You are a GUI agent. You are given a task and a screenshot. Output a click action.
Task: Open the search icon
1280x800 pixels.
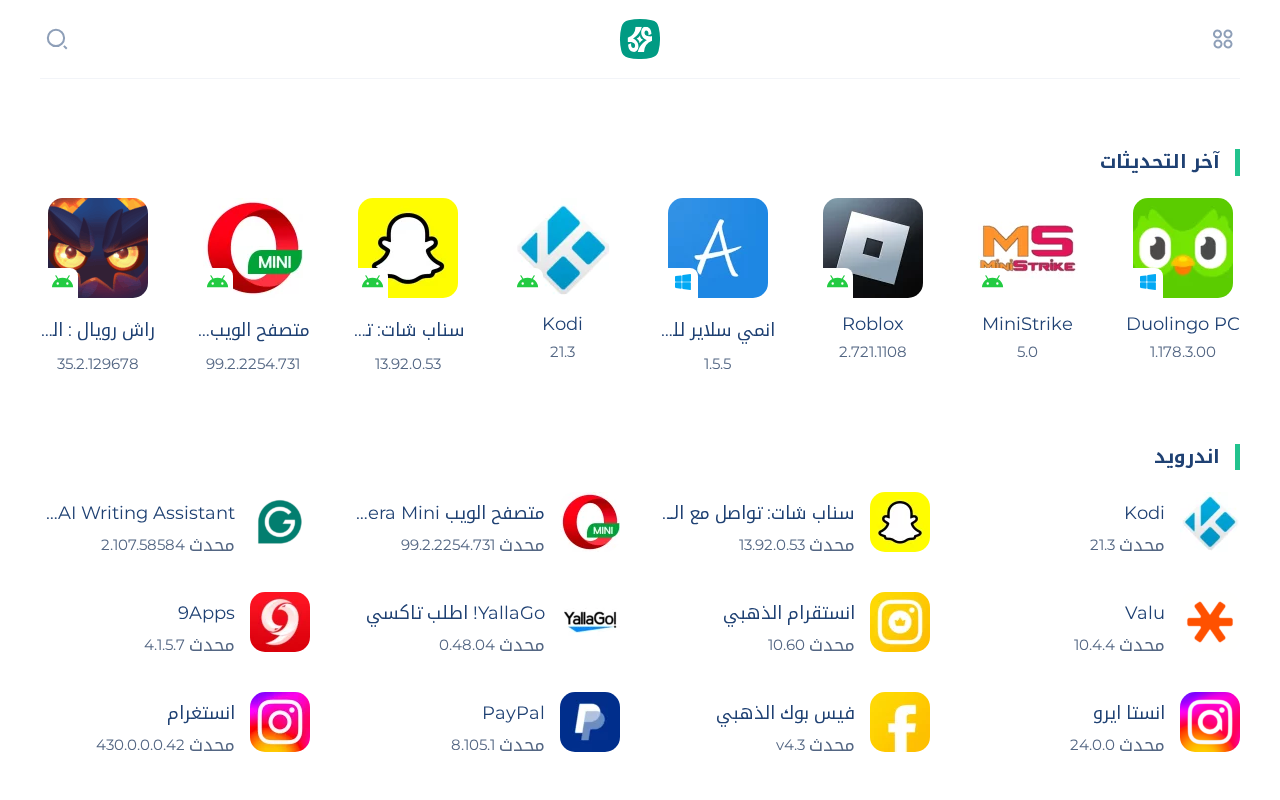pos(57,39)
